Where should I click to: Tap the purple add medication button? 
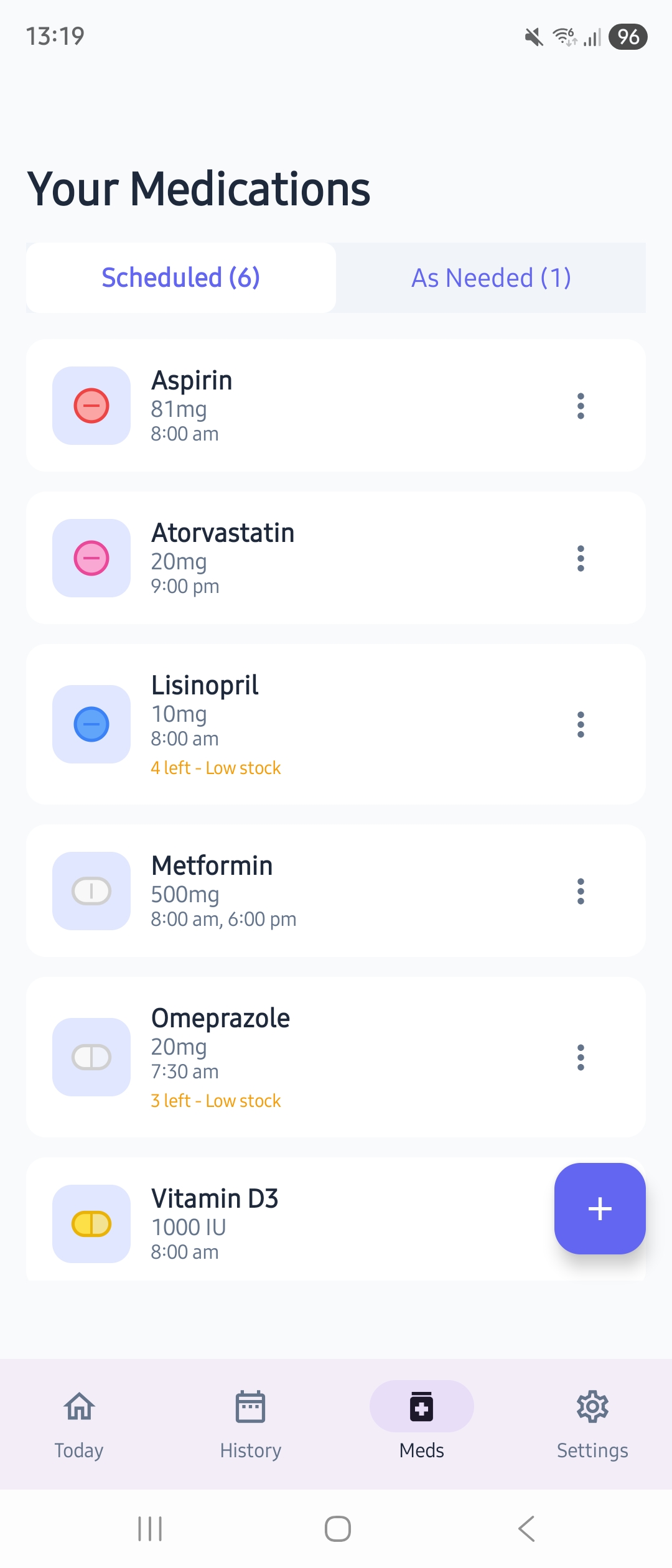(599, 1208)
